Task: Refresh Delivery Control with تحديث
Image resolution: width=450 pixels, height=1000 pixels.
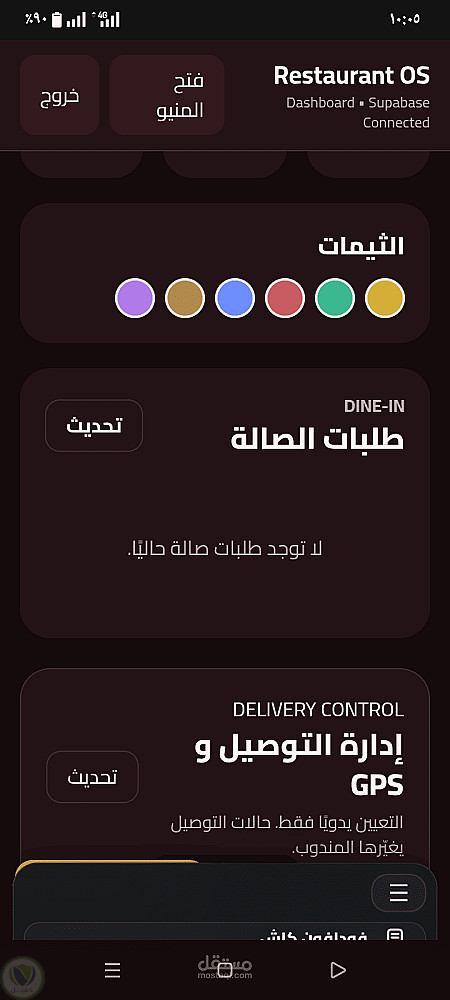Action: 92,777
